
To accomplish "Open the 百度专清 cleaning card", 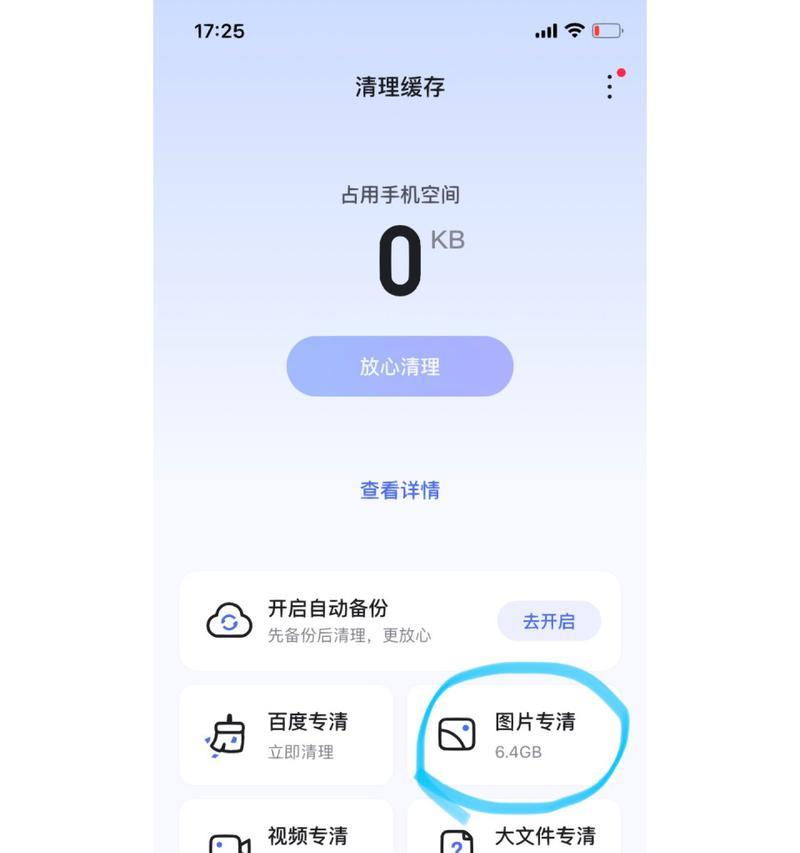I will click(287, 735).
